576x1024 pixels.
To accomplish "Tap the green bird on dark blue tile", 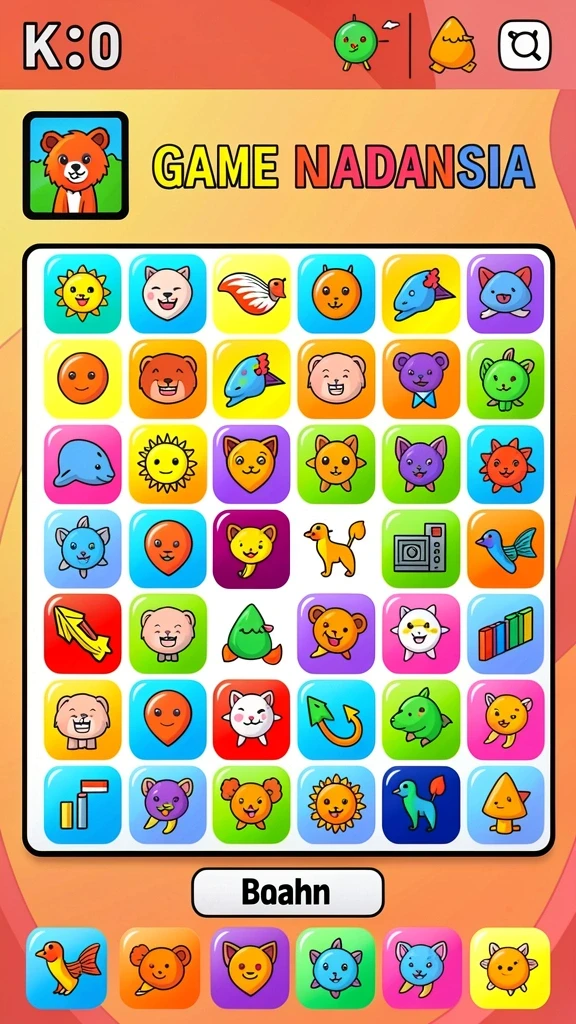I will [x=421, y=805].
